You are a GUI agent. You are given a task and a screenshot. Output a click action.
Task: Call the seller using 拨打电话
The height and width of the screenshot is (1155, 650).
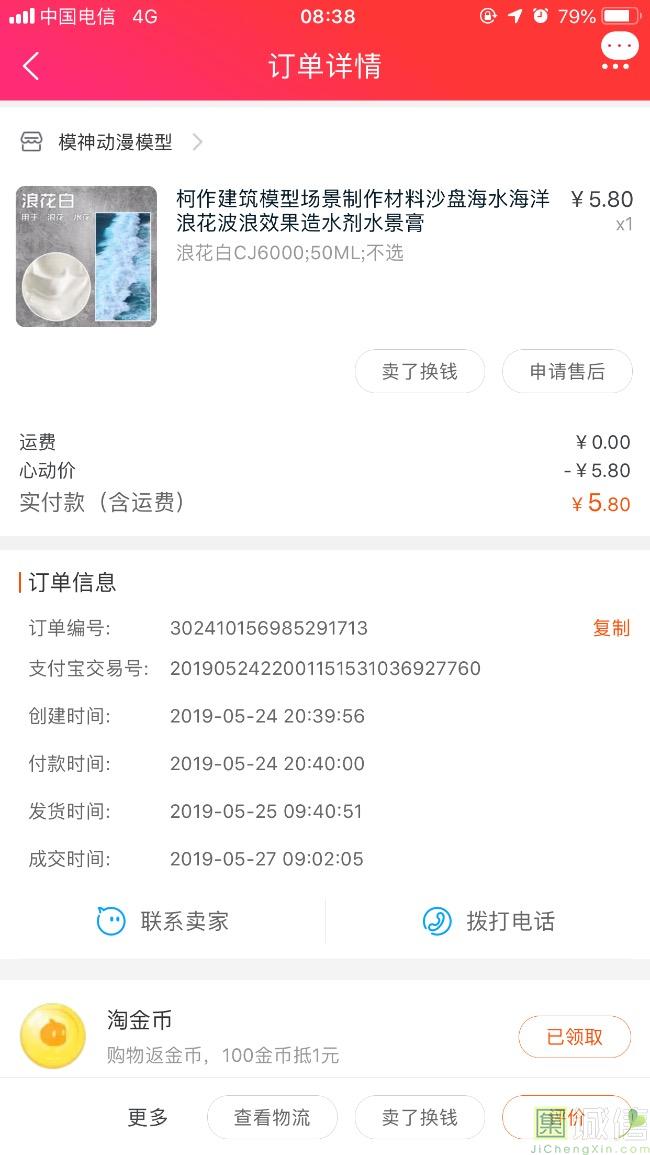tap(488, 921)
